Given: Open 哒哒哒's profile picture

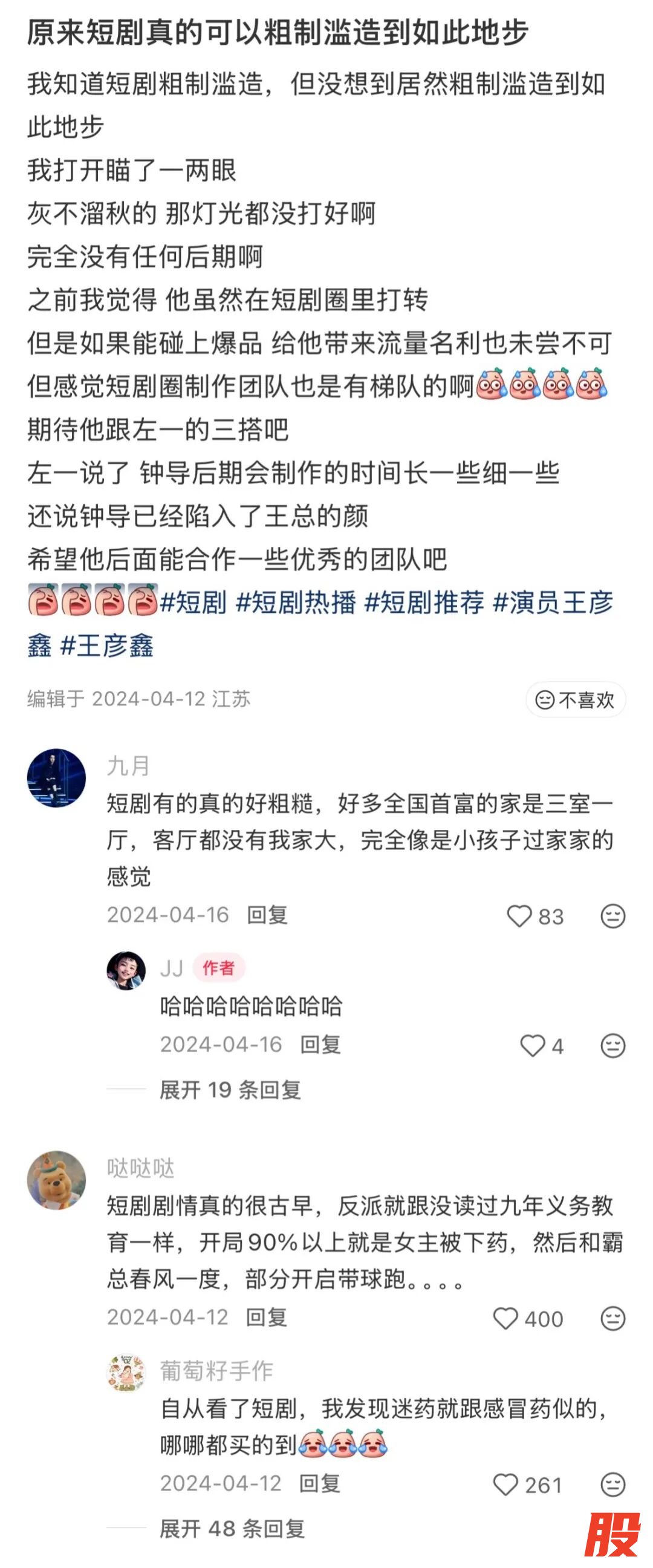Looking at the screenshot, I should tap(57, 1180).
